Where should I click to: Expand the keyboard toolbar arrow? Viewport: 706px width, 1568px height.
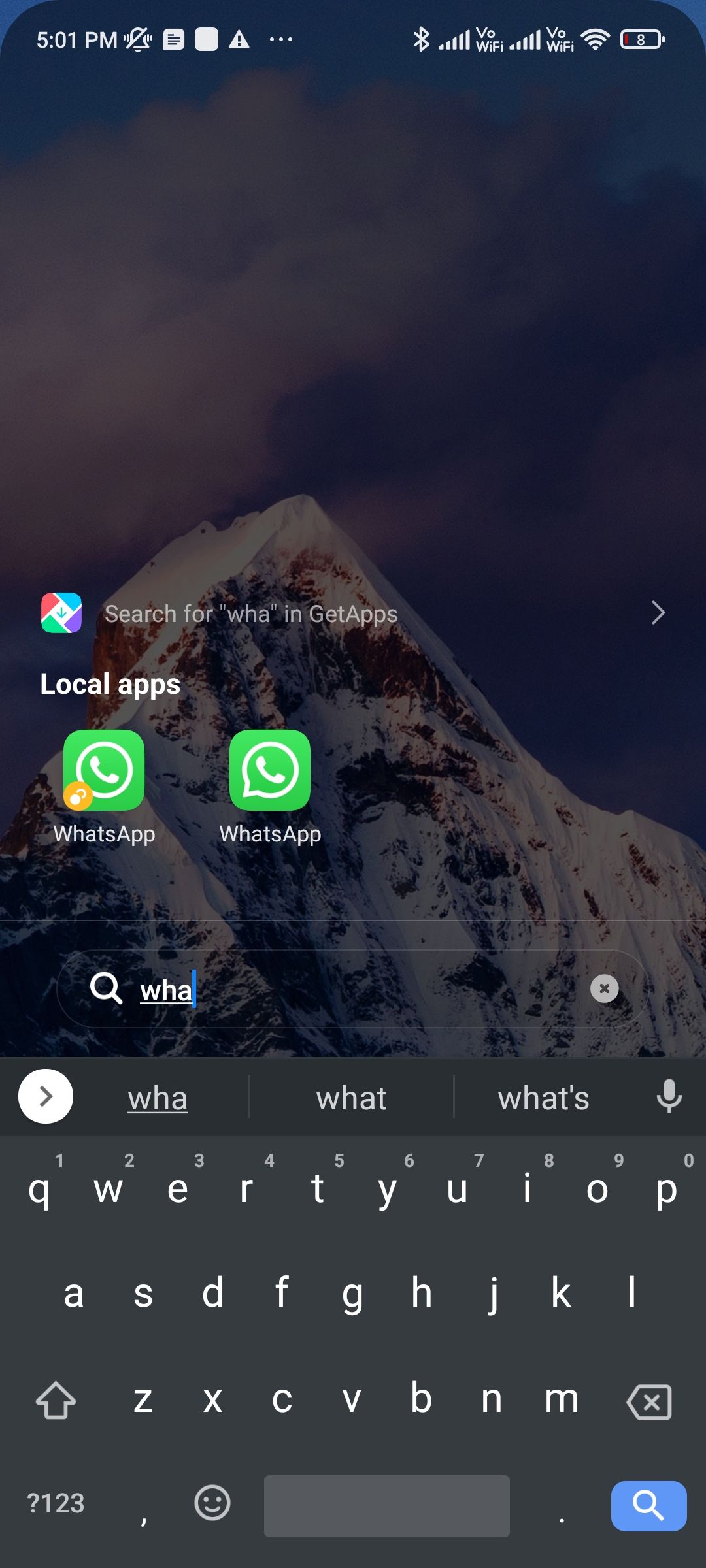point(46,1096)
